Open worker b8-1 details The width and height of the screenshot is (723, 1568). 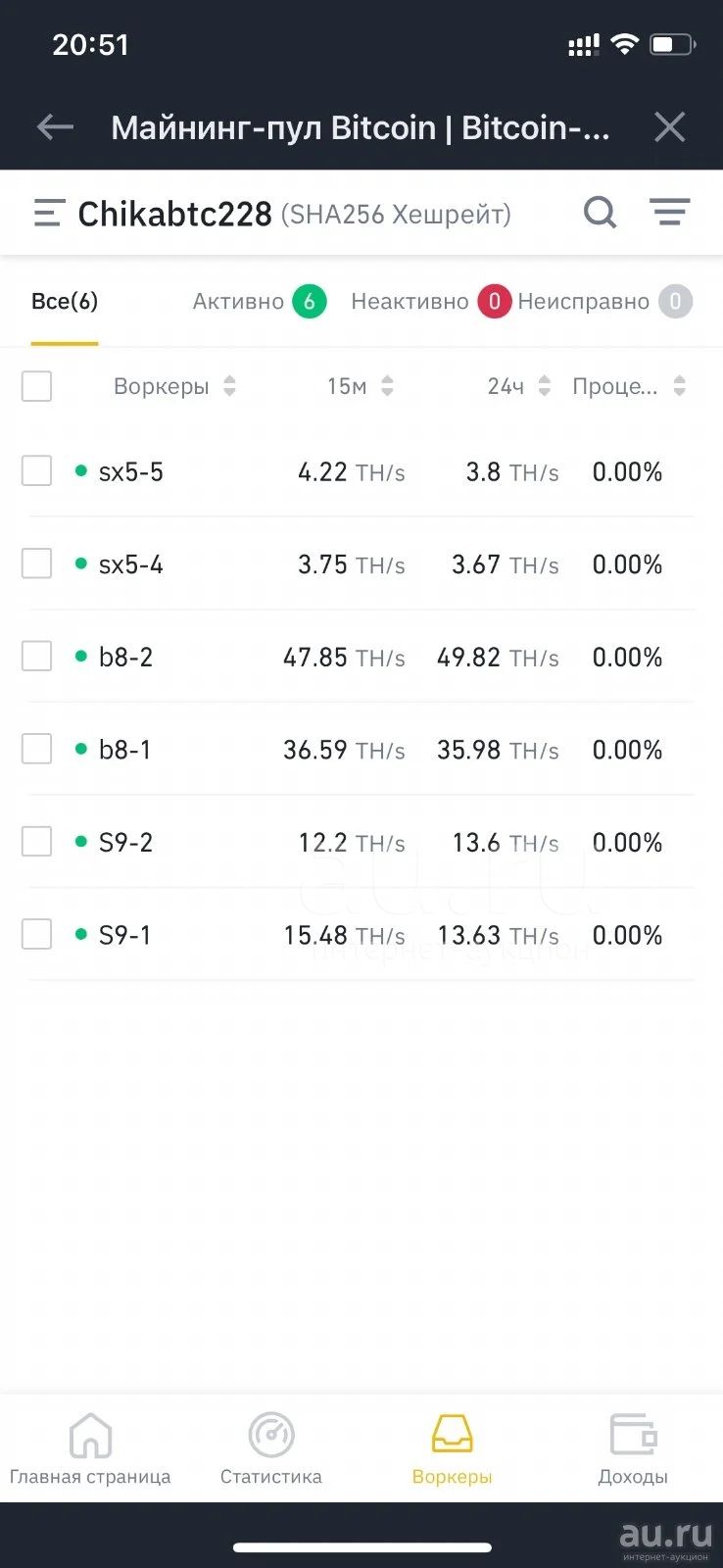point(361,750)
